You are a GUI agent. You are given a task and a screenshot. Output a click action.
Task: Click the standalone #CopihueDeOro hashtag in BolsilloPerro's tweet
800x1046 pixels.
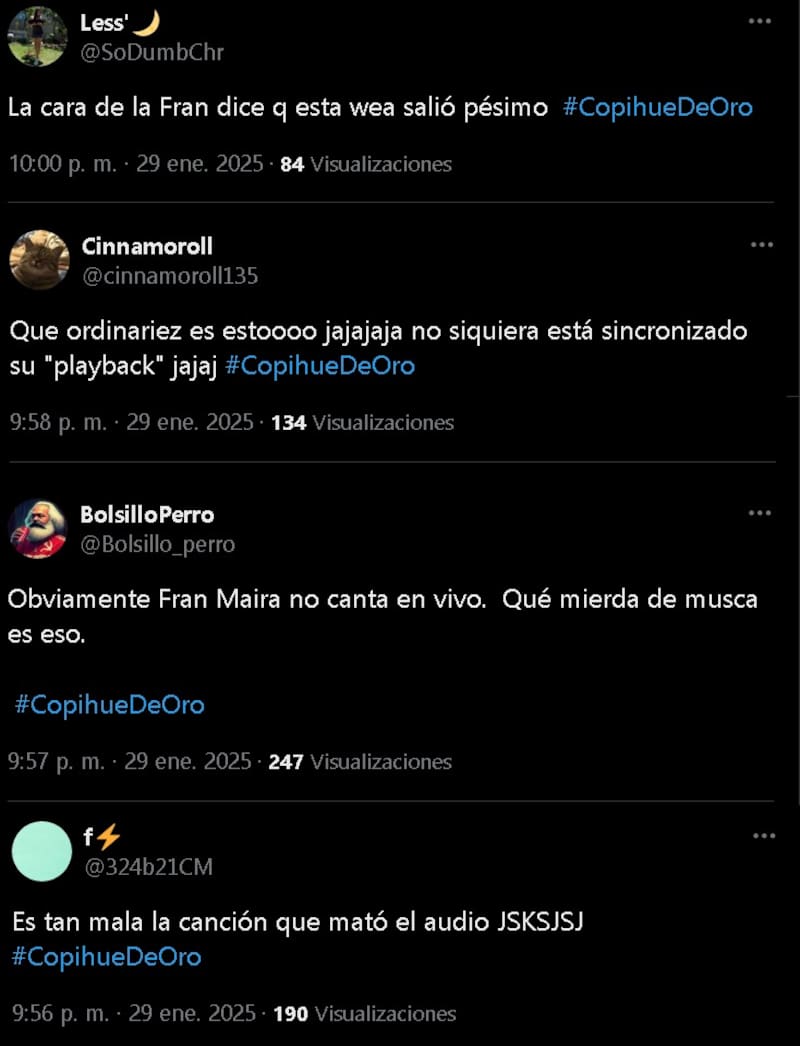106,705
